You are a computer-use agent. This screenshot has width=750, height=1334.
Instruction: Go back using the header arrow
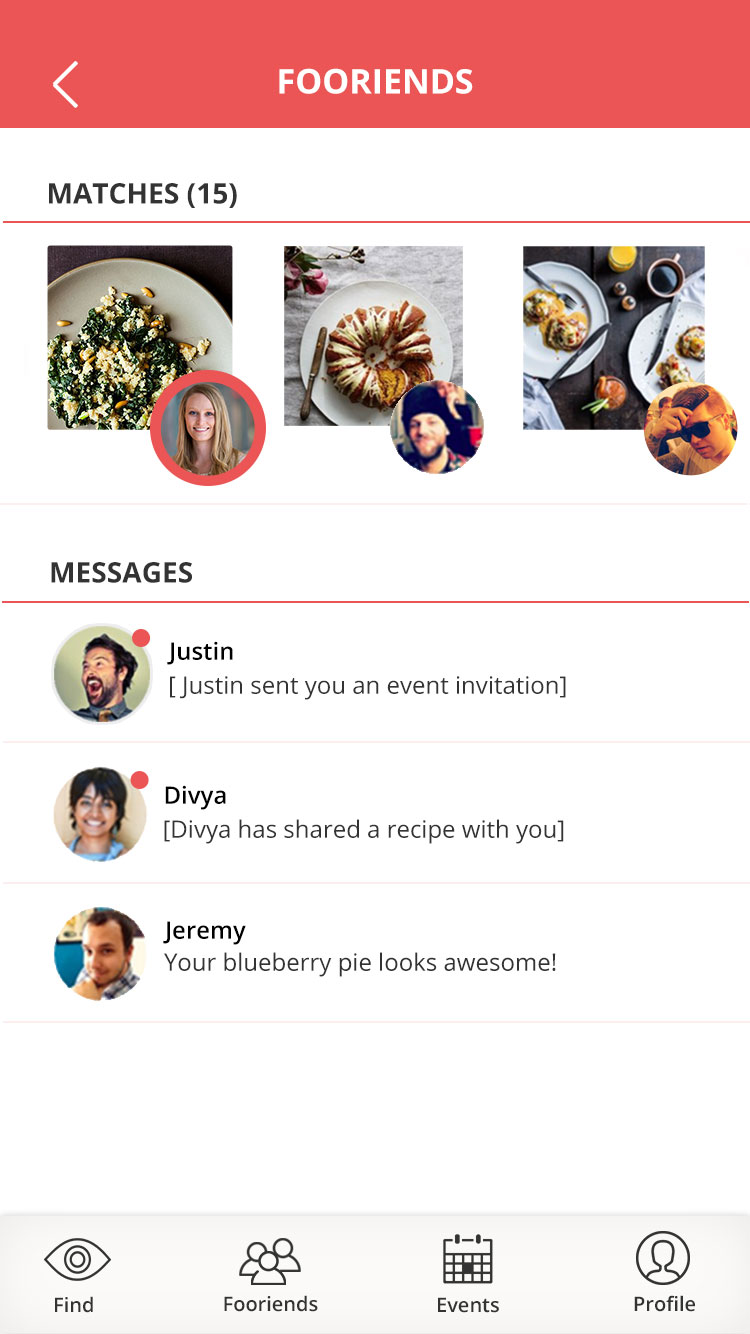[x=65, y=84]
